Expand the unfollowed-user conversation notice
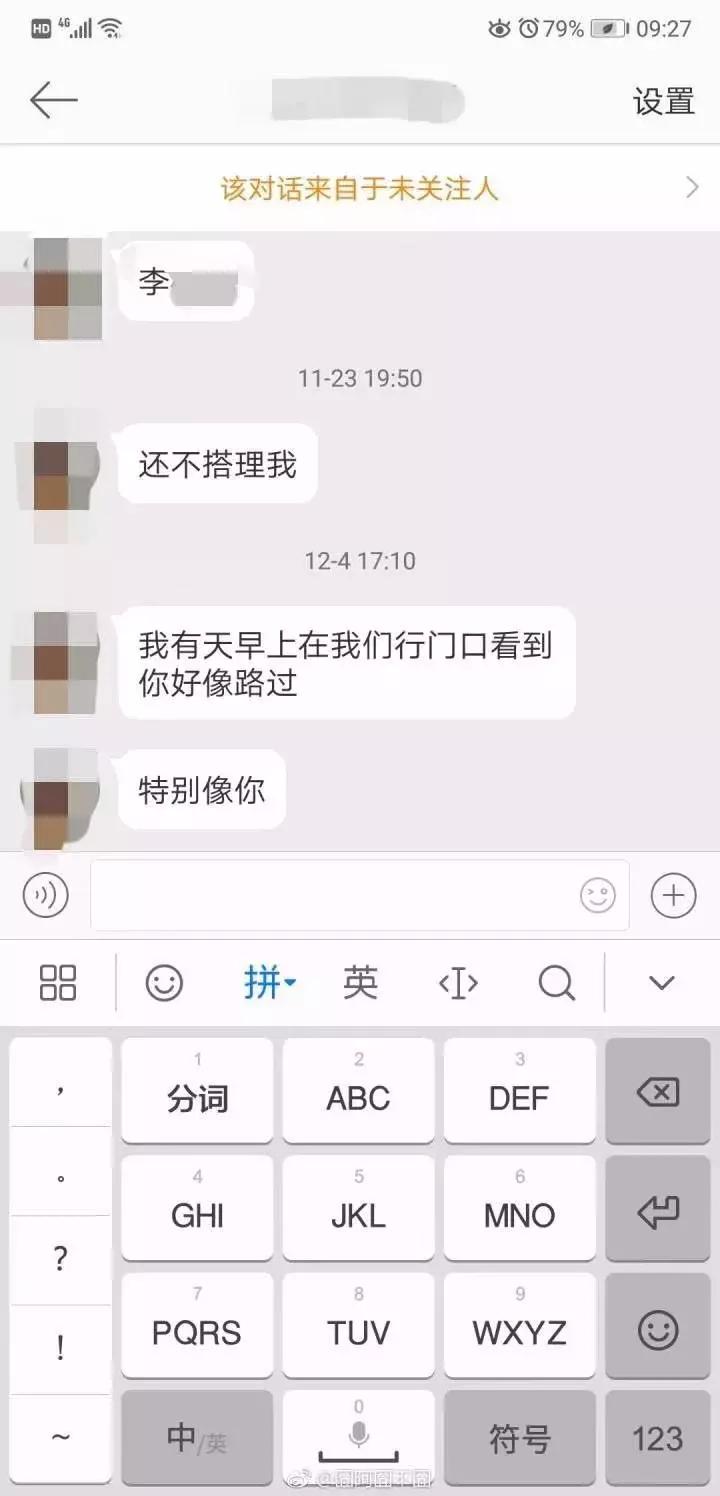Viewport: 720px width, 1496px height. (360, 188)
